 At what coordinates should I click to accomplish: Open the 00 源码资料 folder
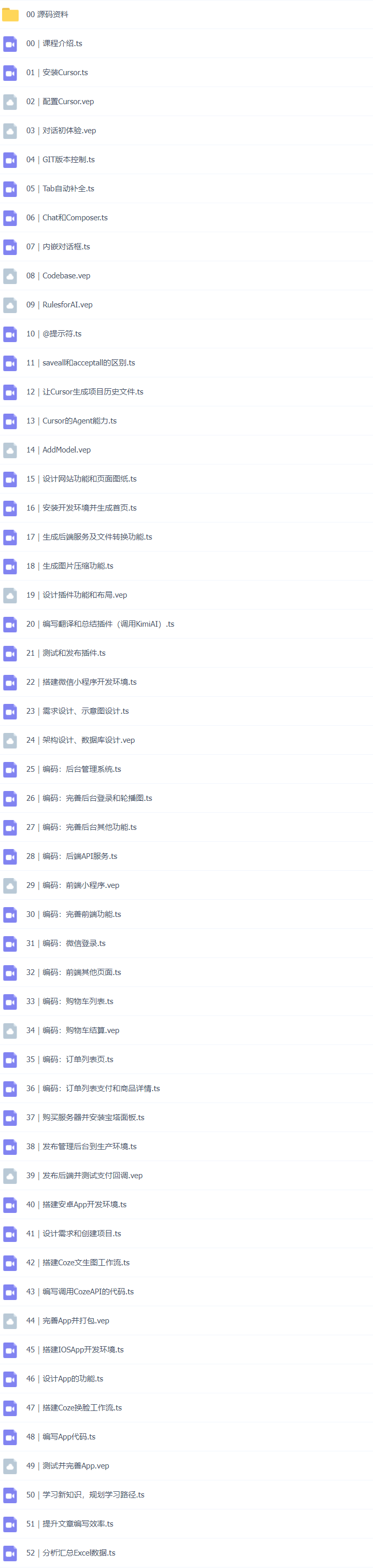point(47,14)
